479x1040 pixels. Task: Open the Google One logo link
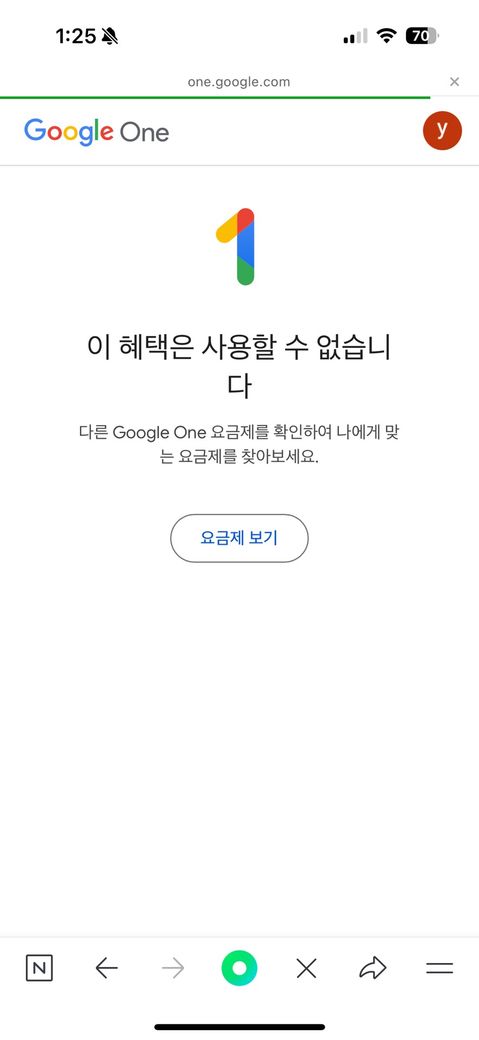[x=97, y=131]
